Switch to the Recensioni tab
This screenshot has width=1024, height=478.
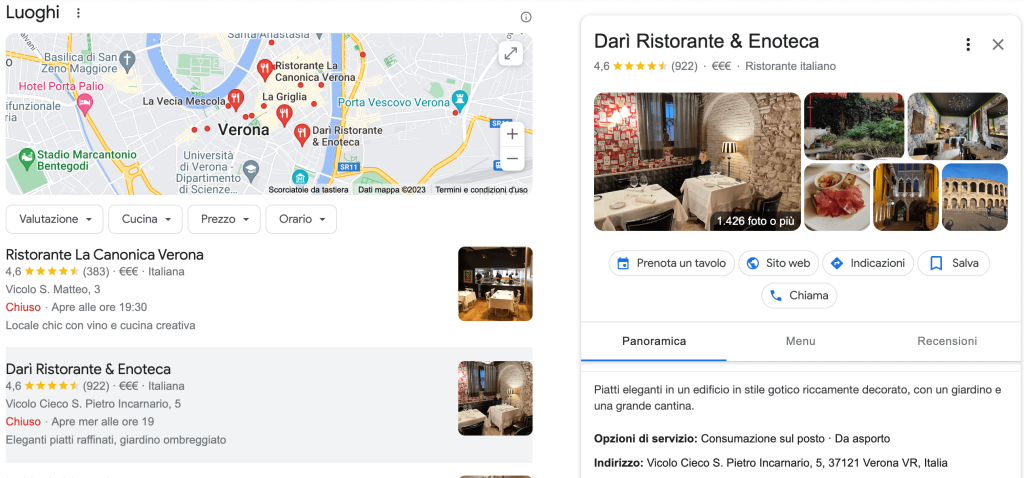pos(946,341)
